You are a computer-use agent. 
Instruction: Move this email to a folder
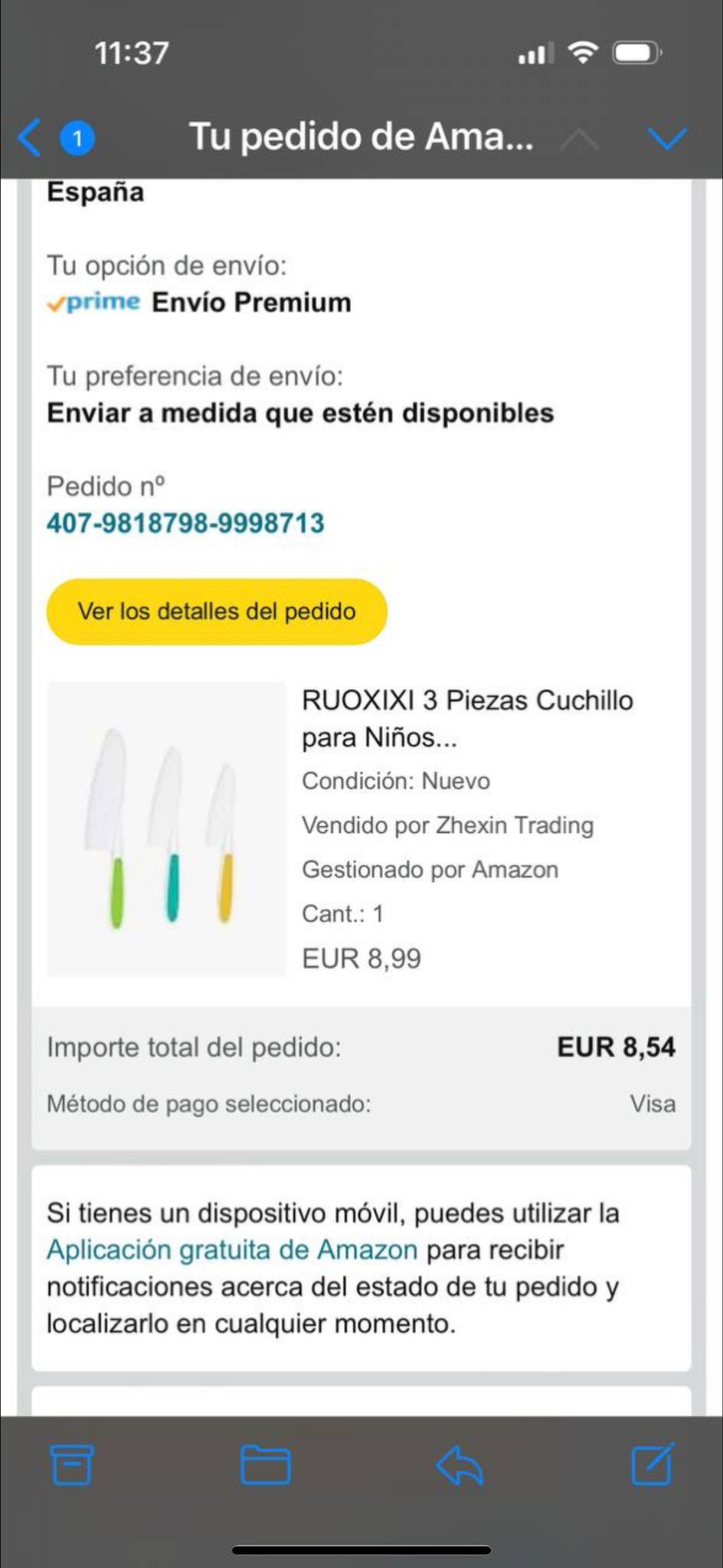tap(265, 1465)
